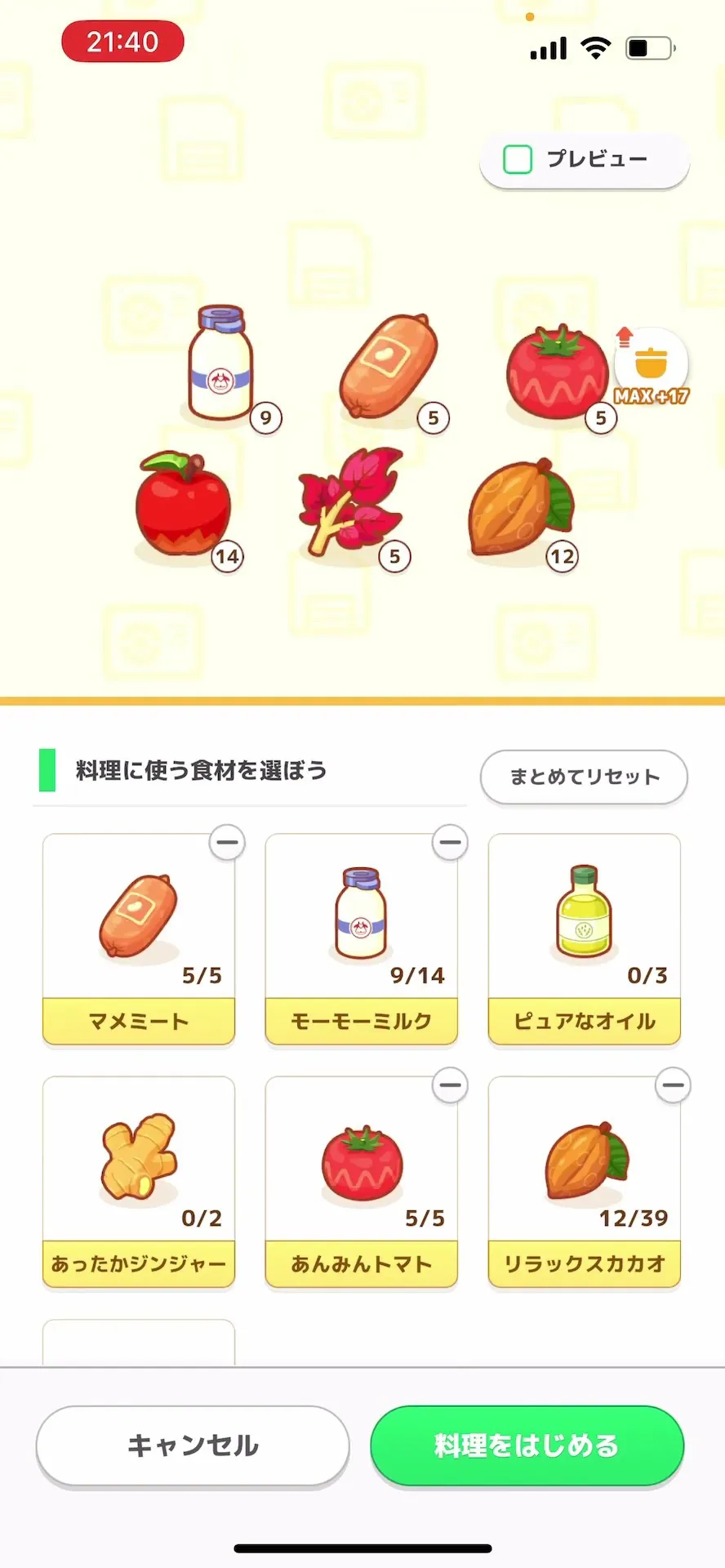The width and height of the screenshot is (725, 1568).
Task: Start cooking with 料理をはじめる
Action: tap(527, 1445)
